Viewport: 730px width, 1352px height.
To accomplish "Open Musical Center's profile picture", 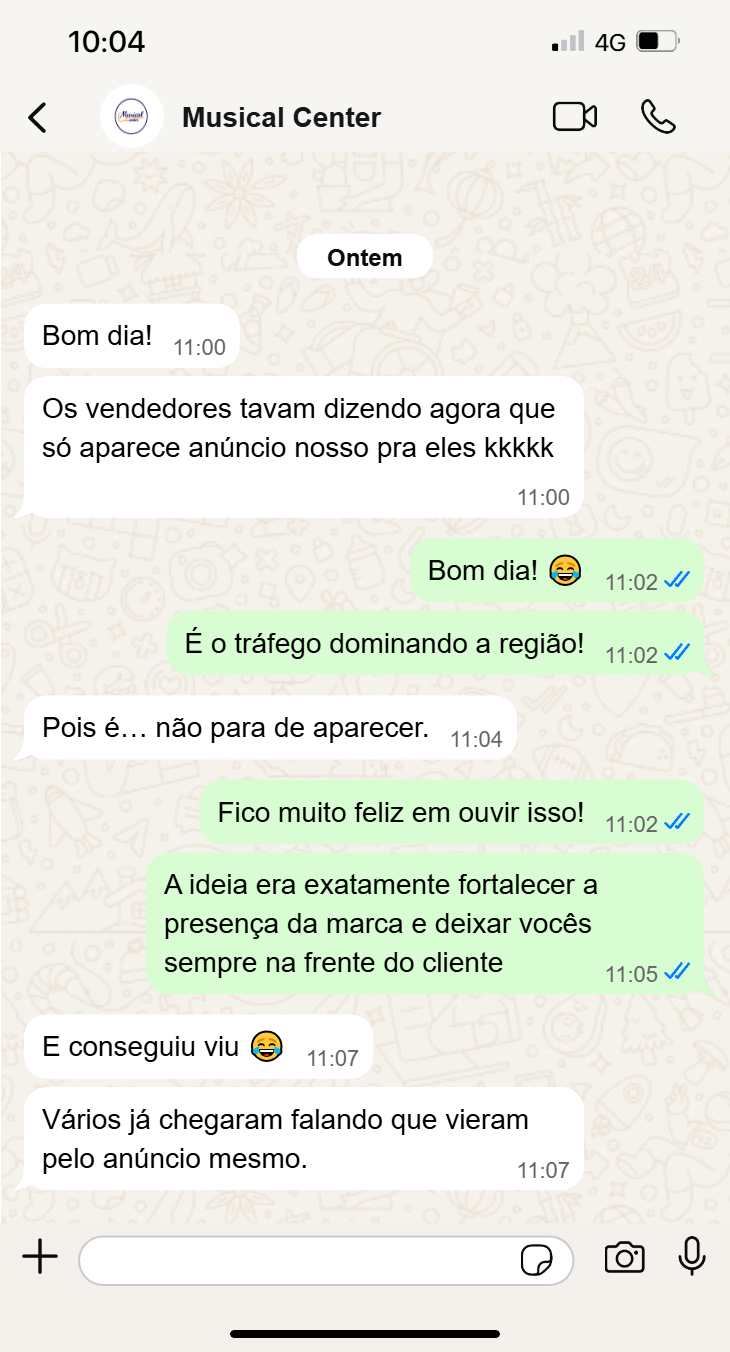I will pyautogui.click(x=131, y=116).
